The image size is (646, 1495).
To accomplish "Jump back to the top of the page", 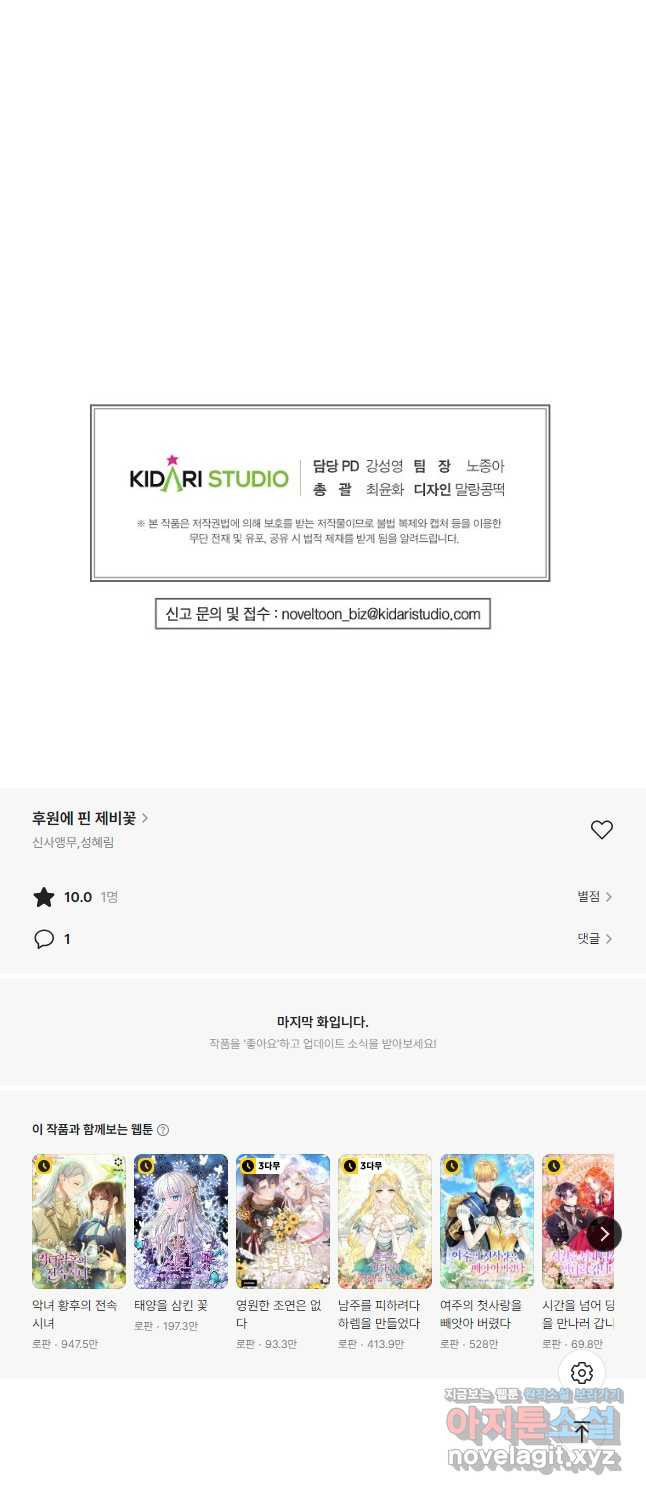I will (x=581, y=1431).
